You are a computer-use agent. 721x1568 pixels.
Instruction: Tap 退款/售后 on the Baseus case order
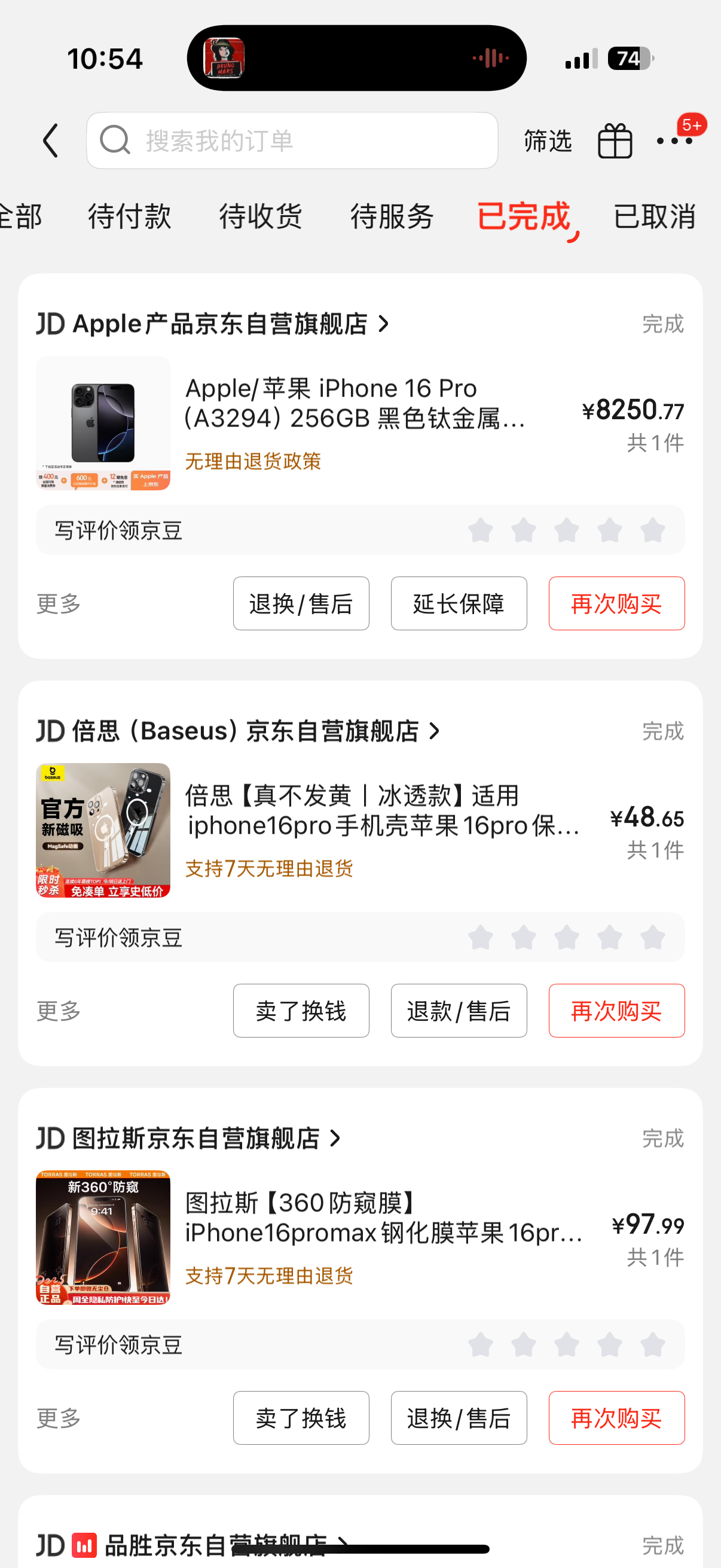point(459,1011)
